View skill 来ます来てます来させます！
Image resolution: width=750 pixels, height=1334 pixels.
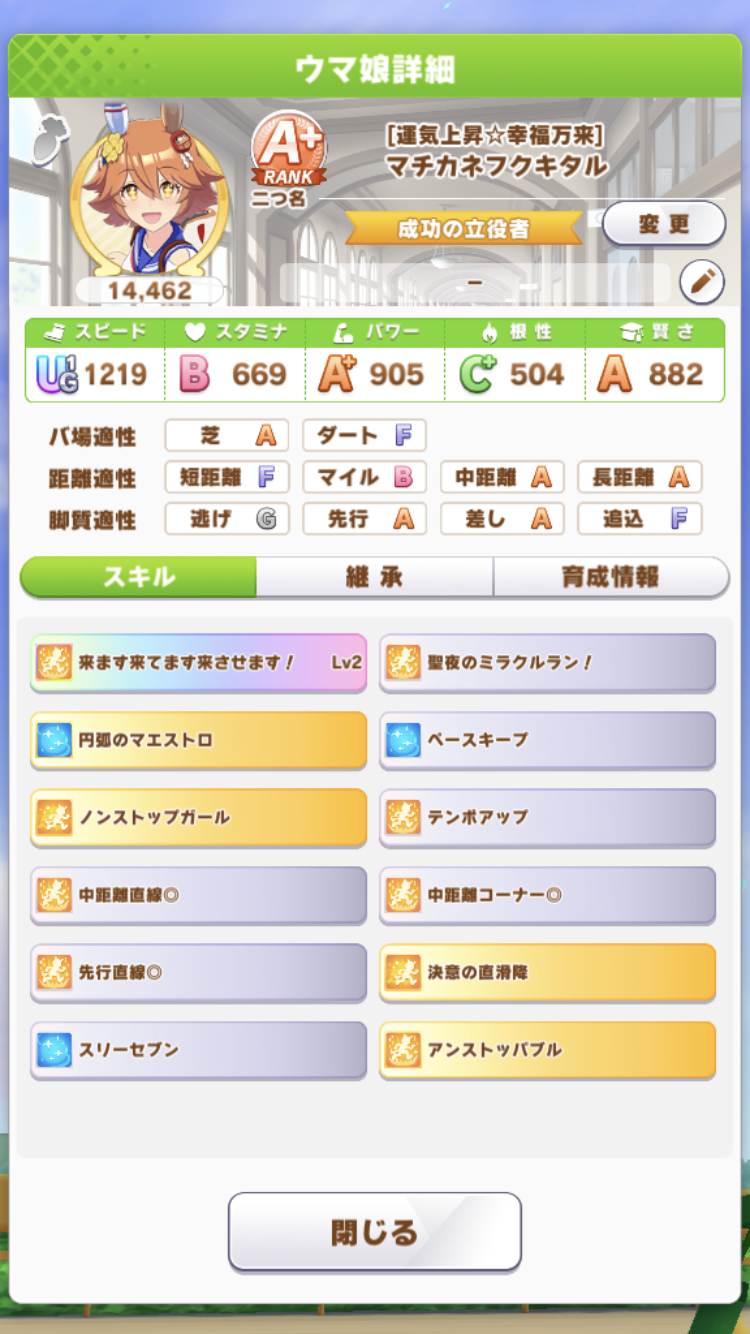click(198, 662)
